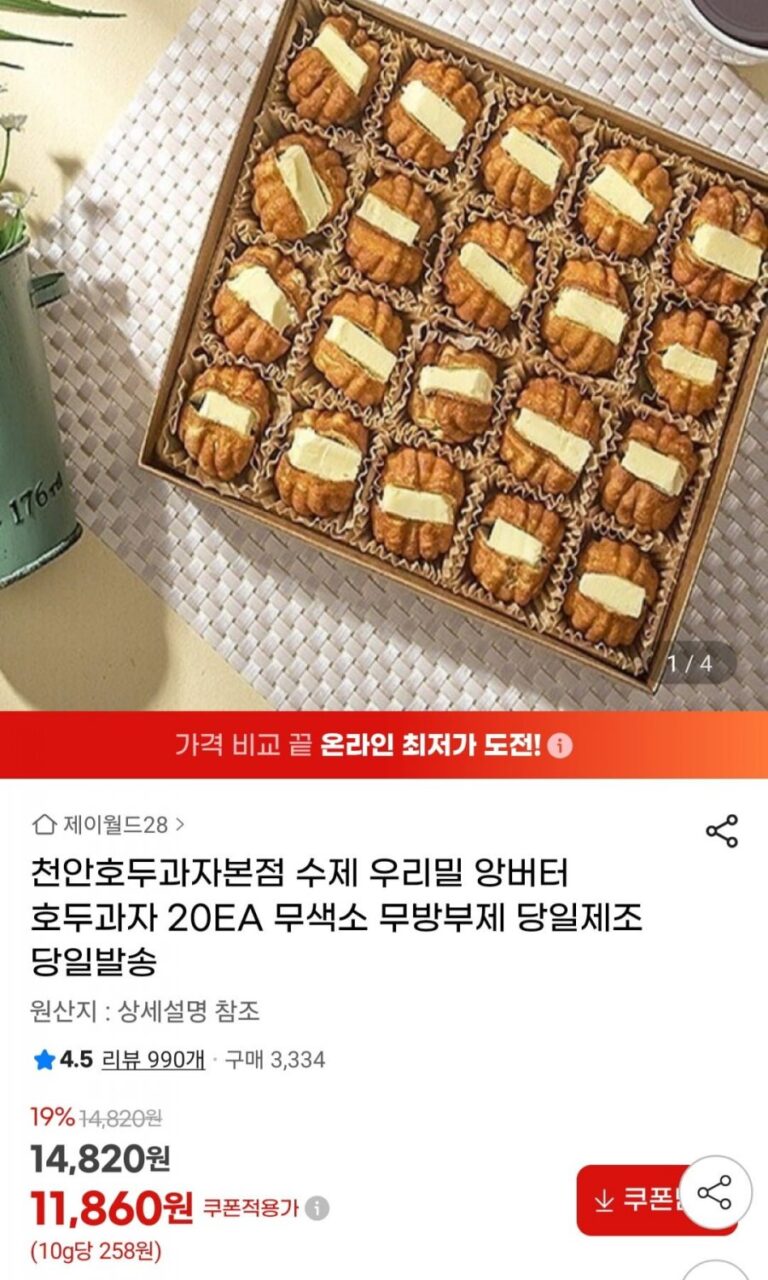Tap the floating round share button
Viewport: 768px width, 1280px height.
[714, 1192]
